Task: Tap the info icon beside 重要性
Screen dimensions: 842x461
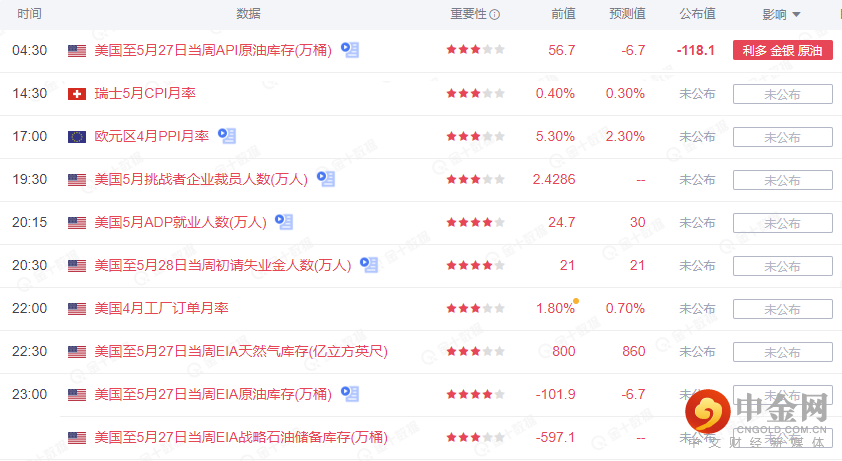Action: tap(494, 15)
